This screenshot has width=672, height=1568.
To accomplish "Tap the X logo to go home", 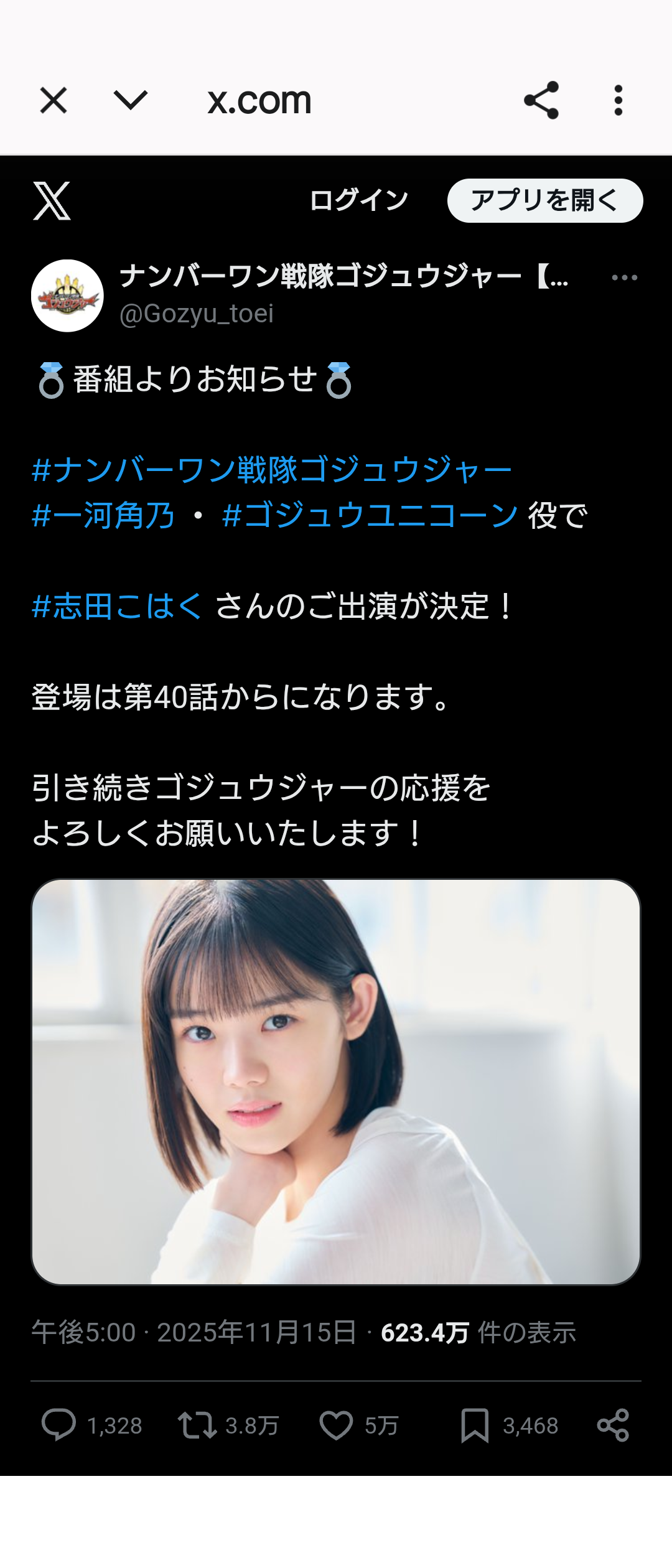I will pyautogui.click(x=52, y=201).
